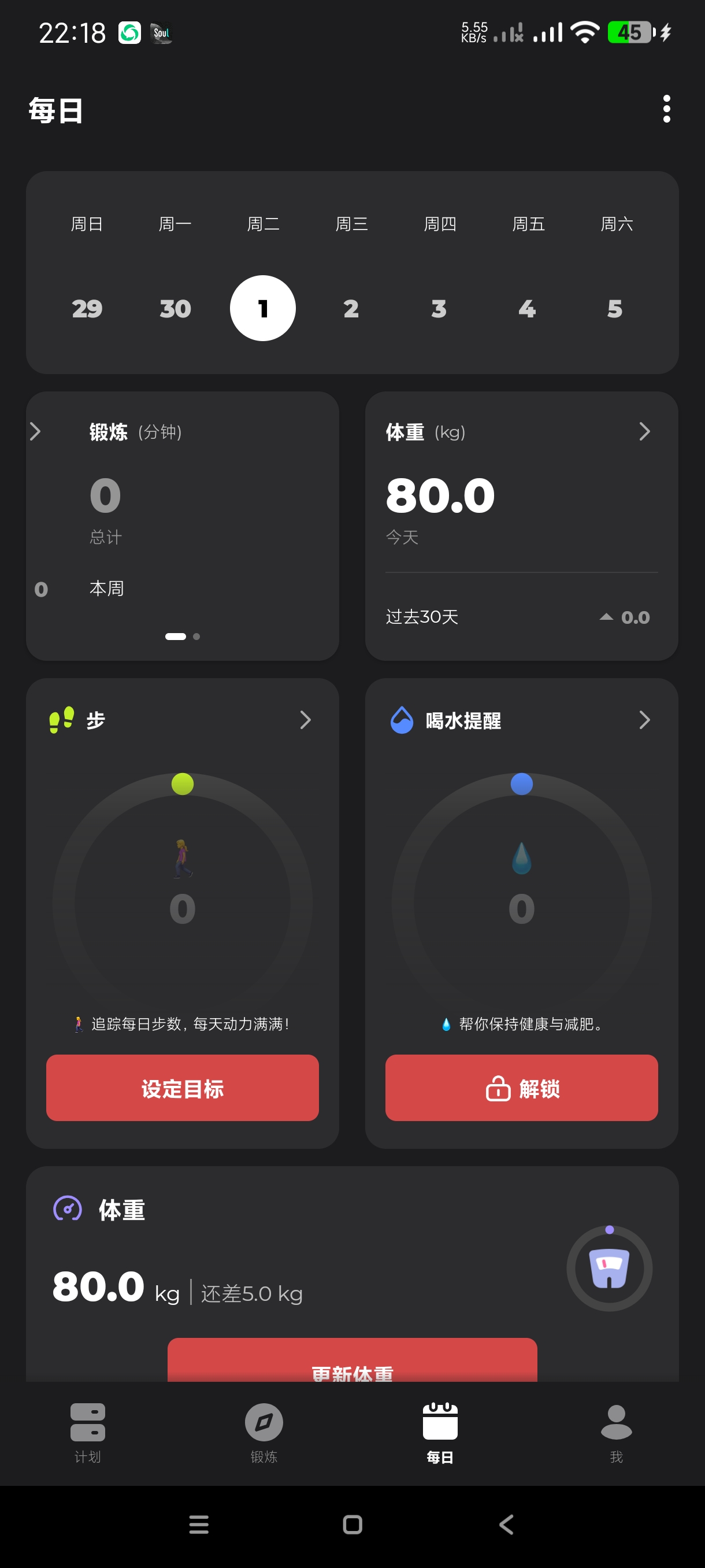Viewport: 705px width, 1568px height.
Task: Tap the 更新体重 button
Action: pyautogui.click(x=352, y=1363)
